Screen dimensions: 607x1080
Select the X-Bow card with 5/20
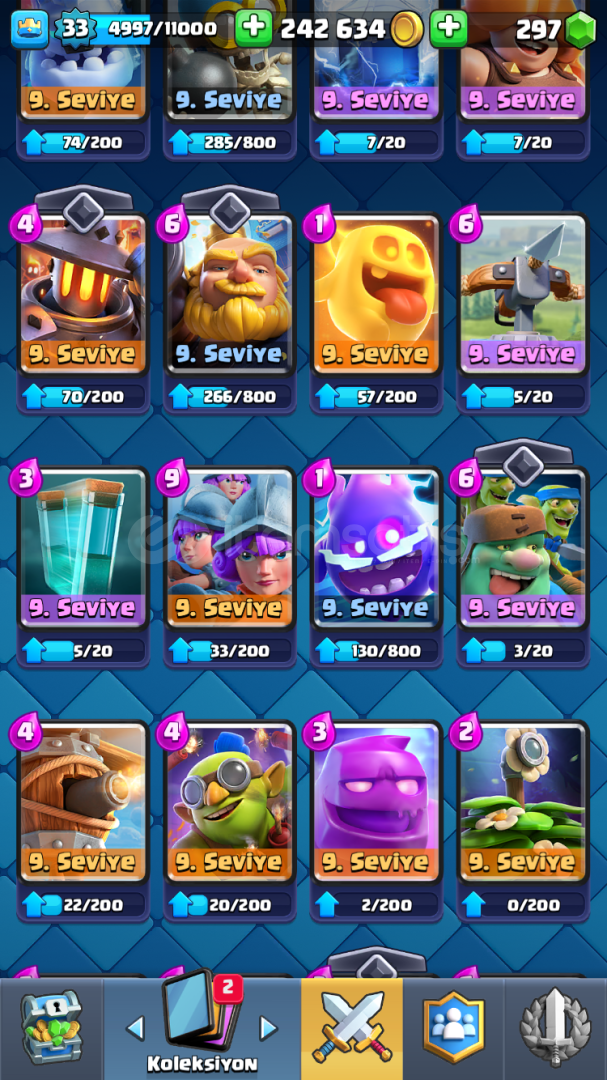524,294
